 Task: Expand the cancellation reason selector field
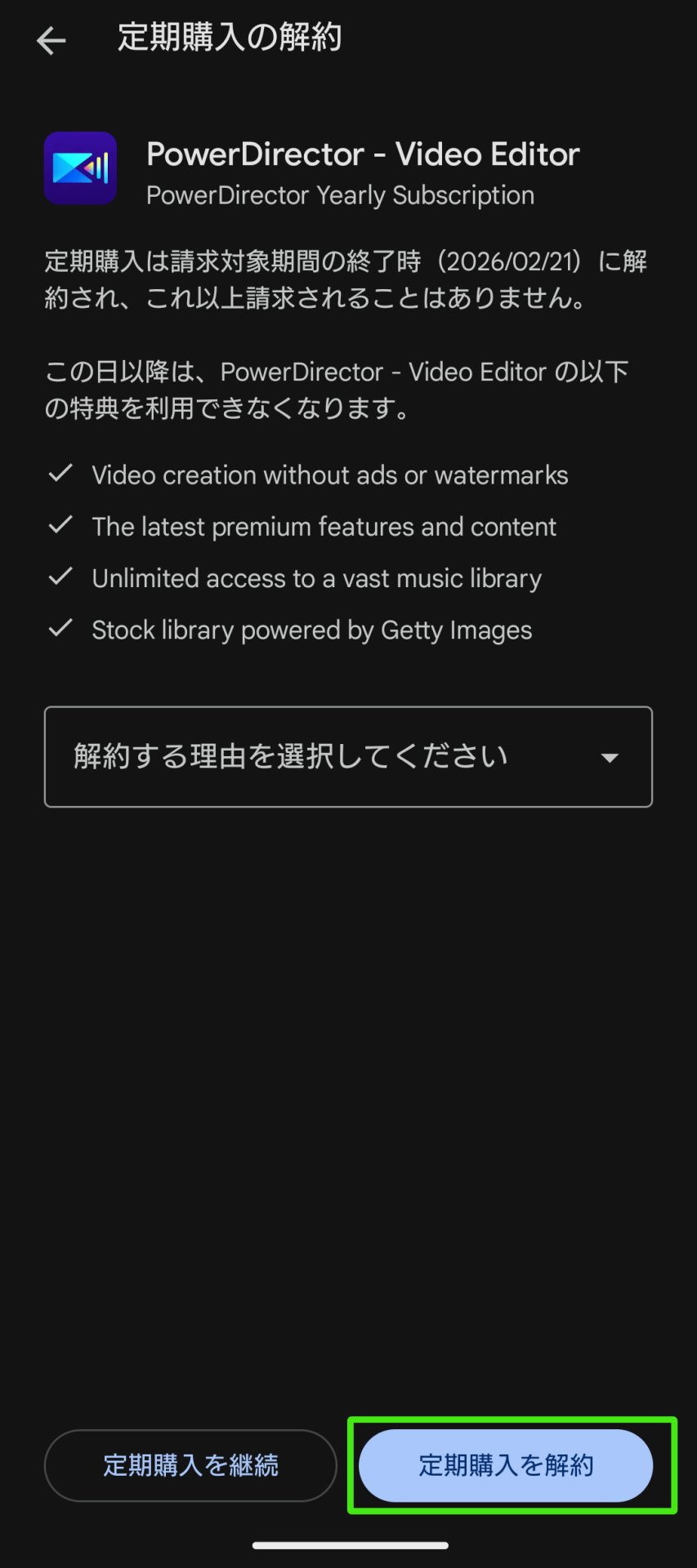click(348, 755)
